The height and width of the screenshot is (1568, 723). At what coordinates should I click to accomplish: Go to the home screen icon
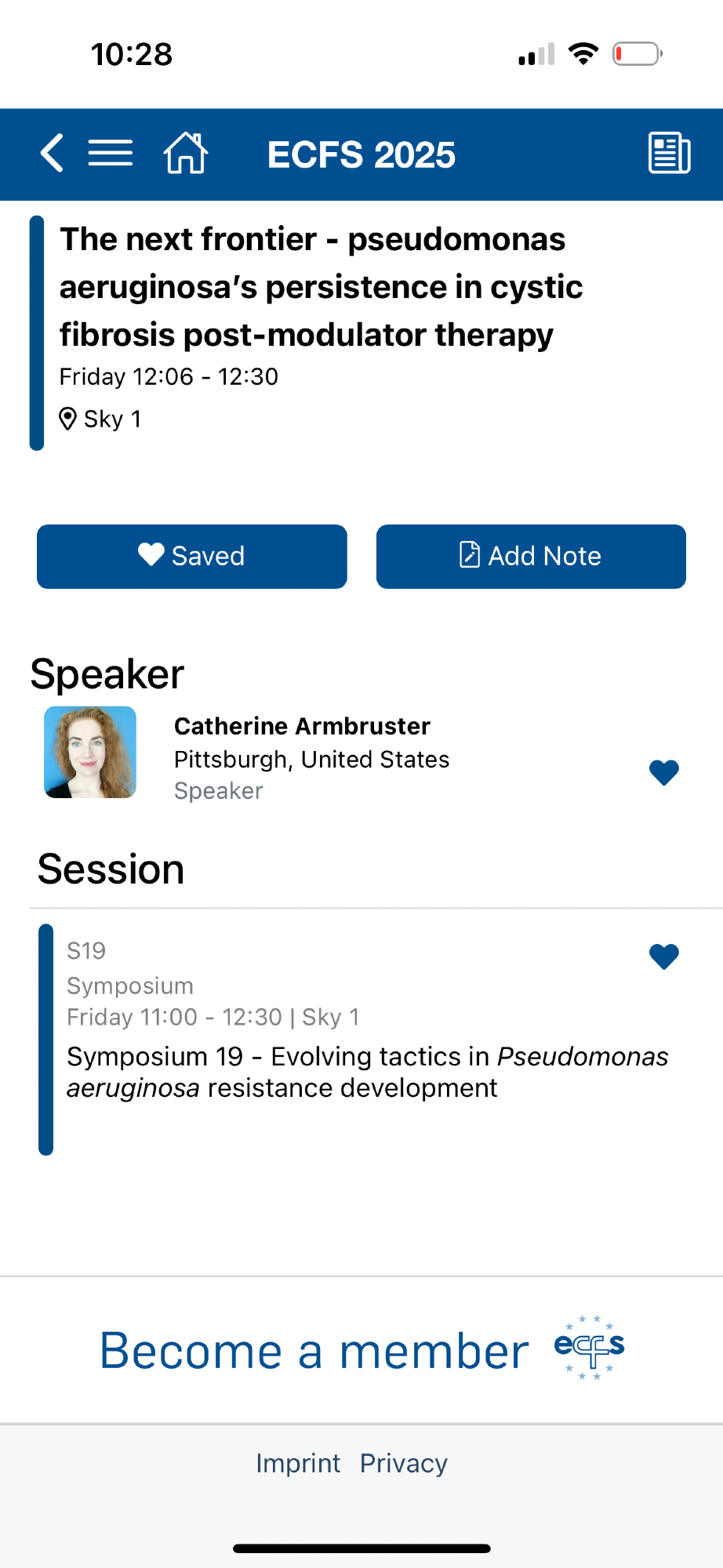click(186, 153)
